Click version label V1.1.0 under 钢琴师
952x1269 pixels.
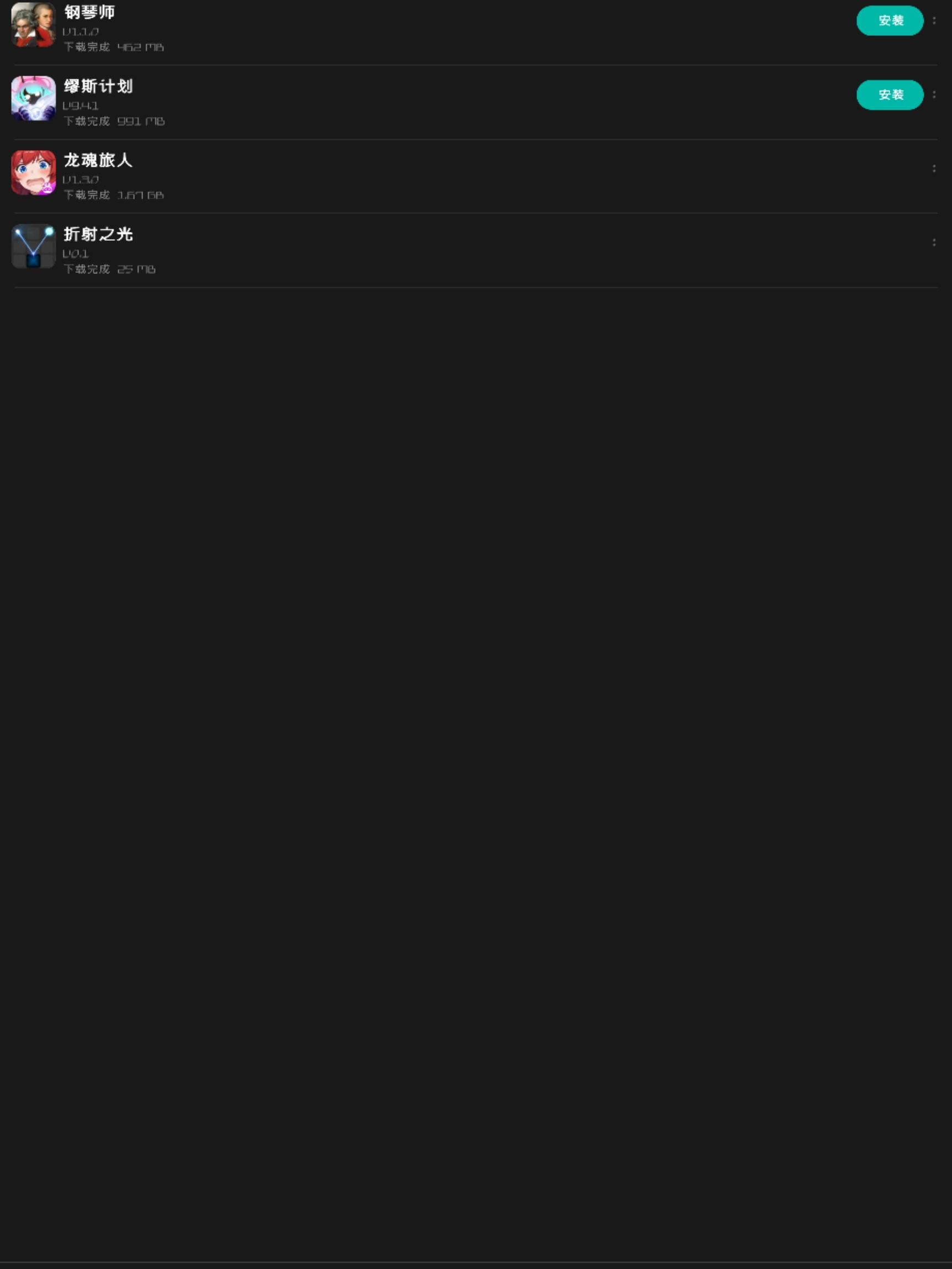[x=80, y=32]
